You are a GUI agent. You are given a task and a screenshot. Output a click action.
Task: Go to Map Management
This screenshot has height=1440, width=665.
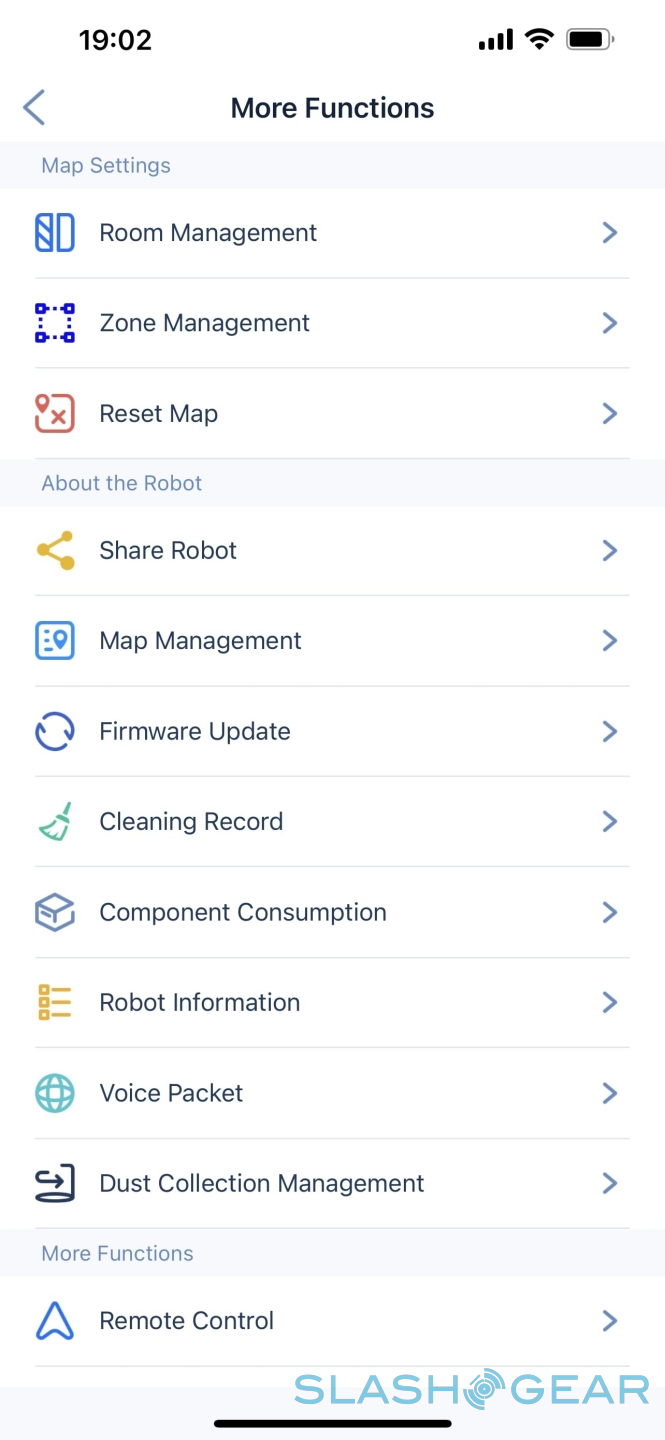(332, 641)
